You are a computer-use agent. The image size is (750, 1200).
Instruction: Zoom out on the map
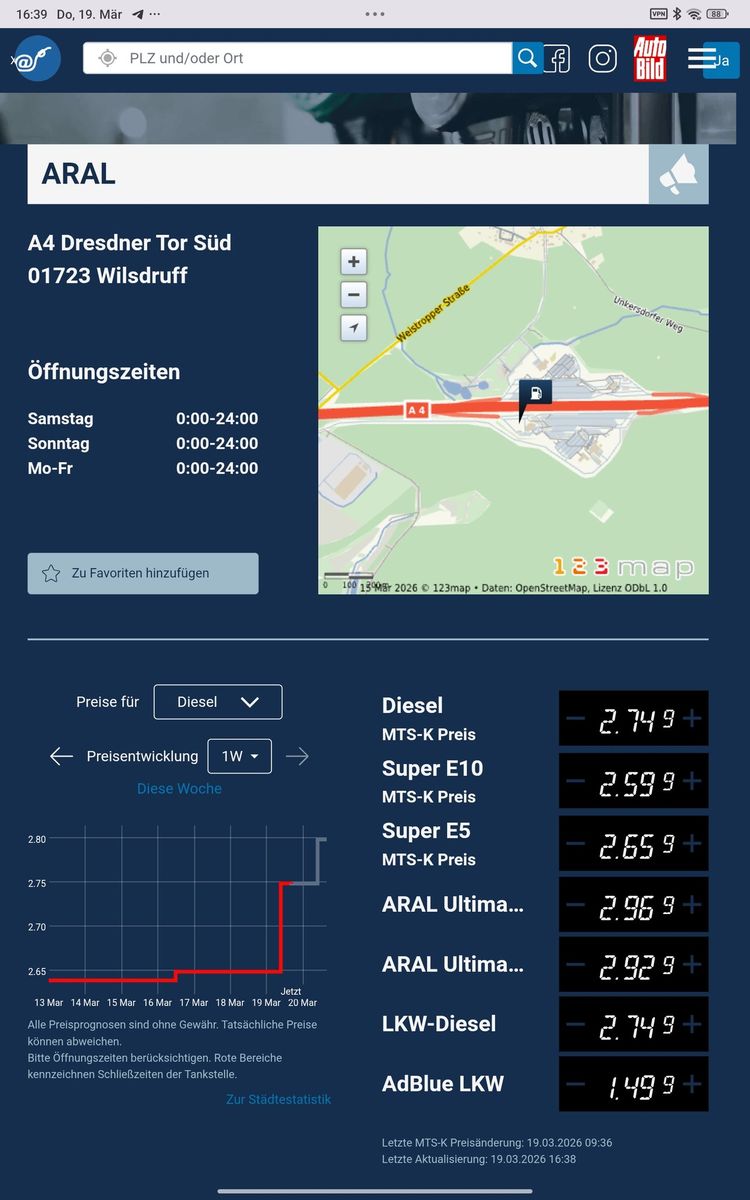(x=353, y=295)
